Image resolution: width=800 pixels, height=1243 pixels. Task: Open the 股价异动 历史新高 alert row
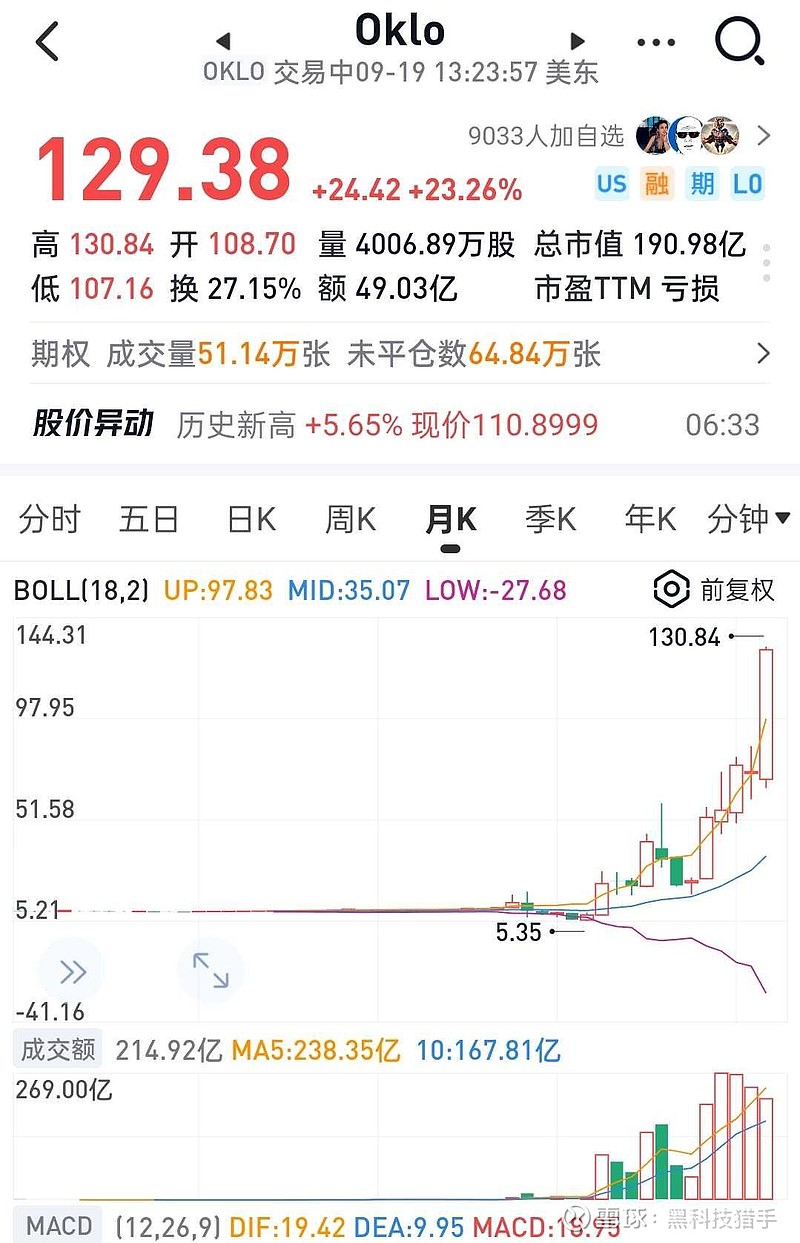400,424
